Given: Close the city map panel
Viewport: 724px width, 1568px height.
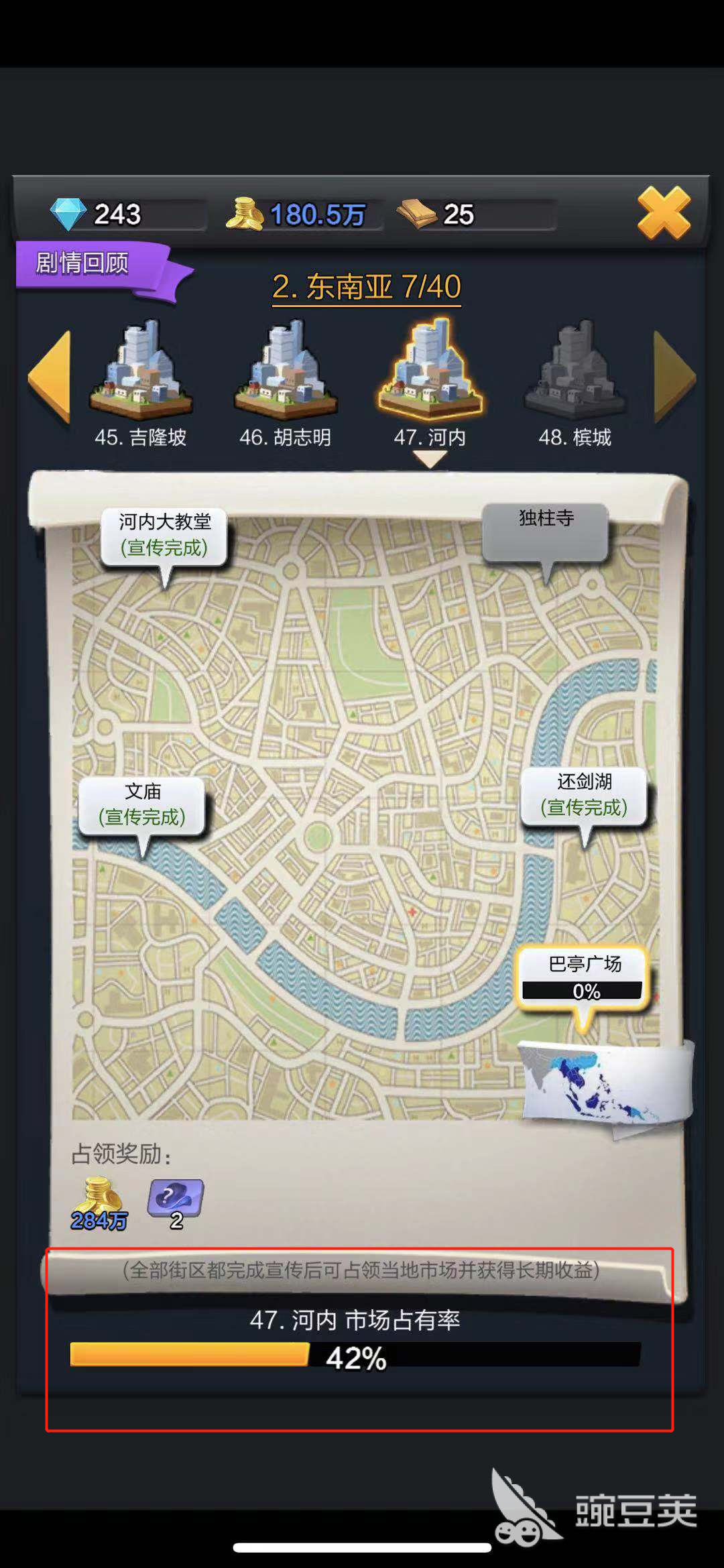Looking at the screenshot, I should 663,214.
